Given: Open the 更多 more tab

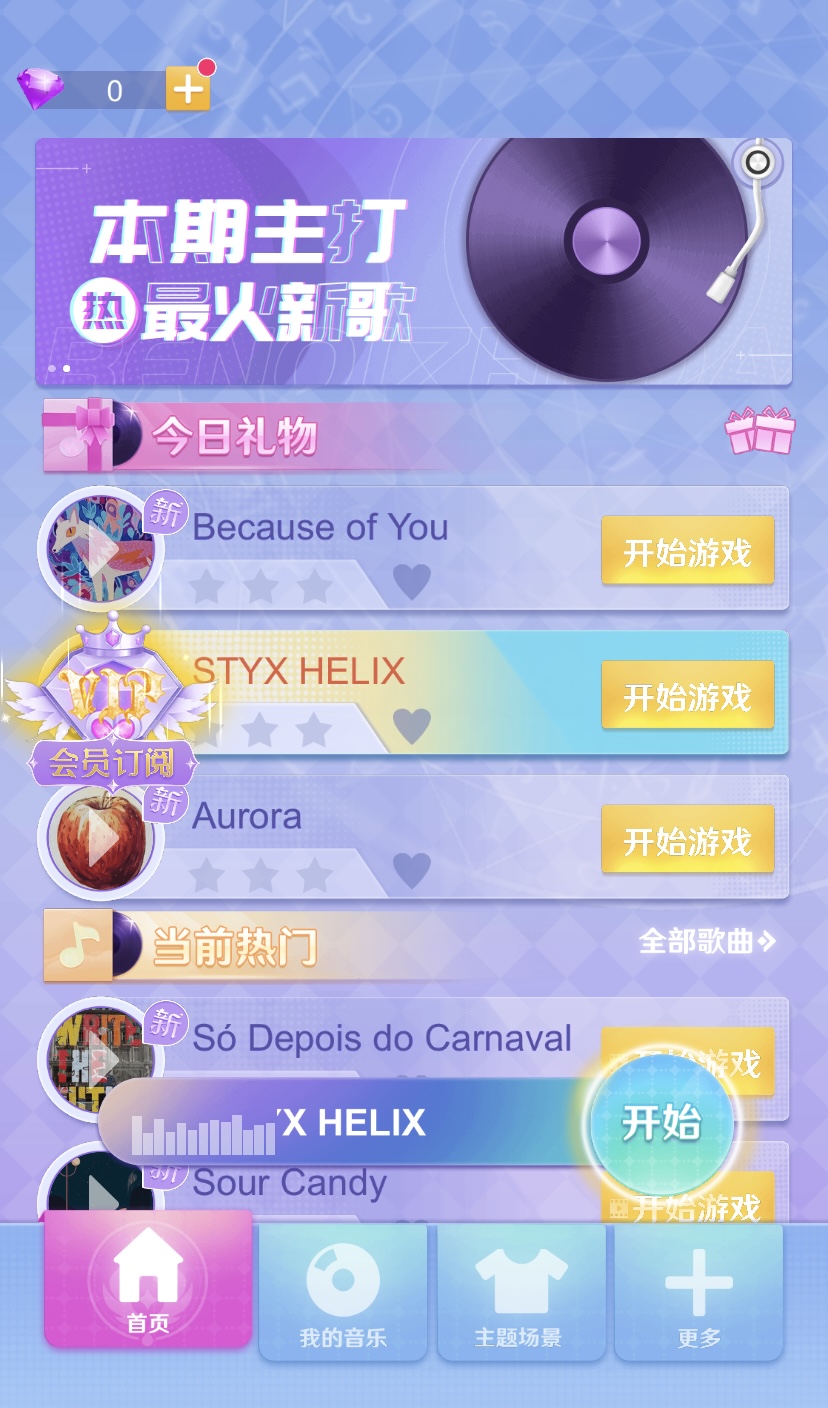Looking at the screenshot, I should [698, 1292].
